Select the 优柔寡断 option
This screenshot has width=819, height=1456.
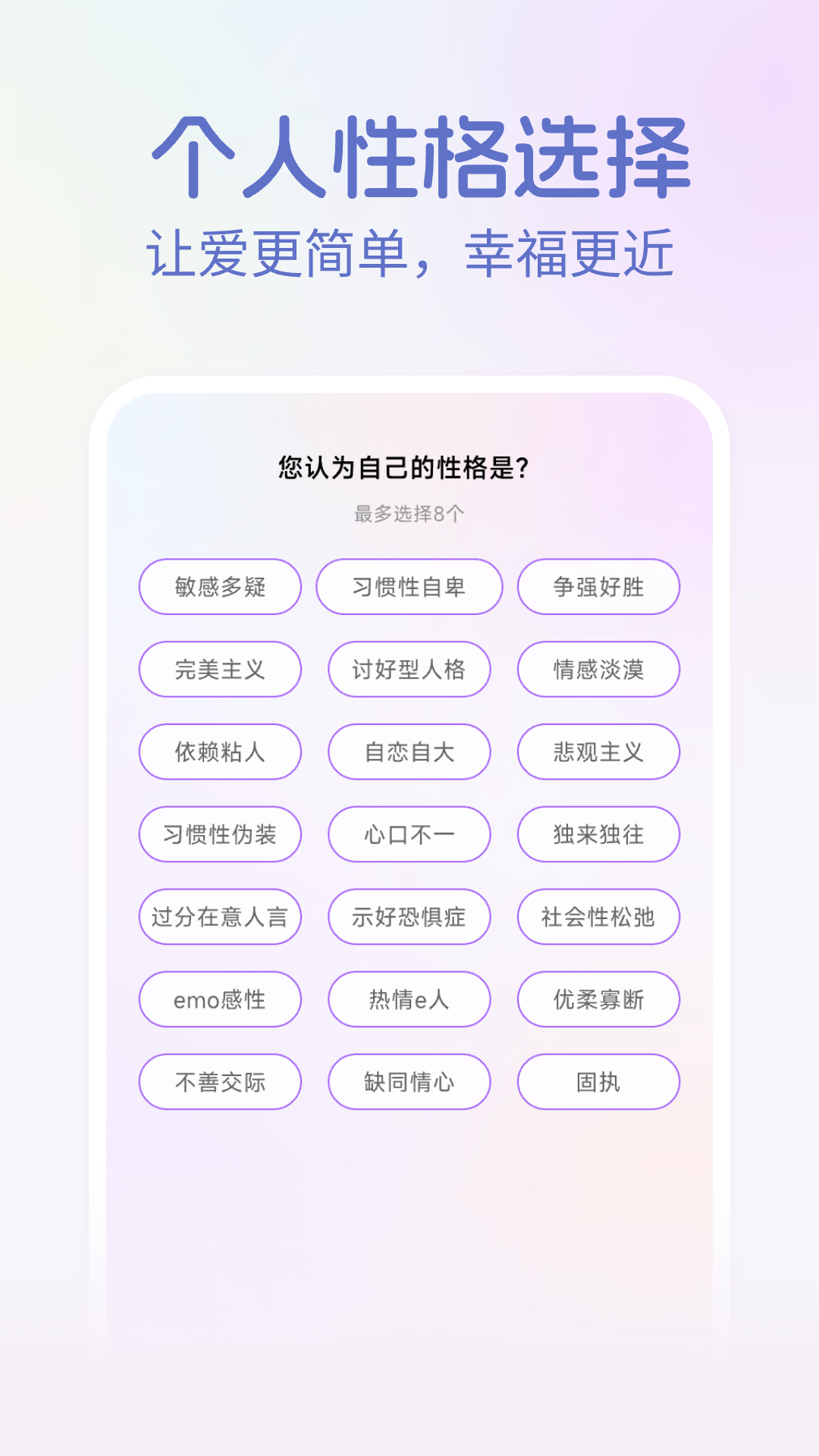pyautogui.click(x=598, y=999)
